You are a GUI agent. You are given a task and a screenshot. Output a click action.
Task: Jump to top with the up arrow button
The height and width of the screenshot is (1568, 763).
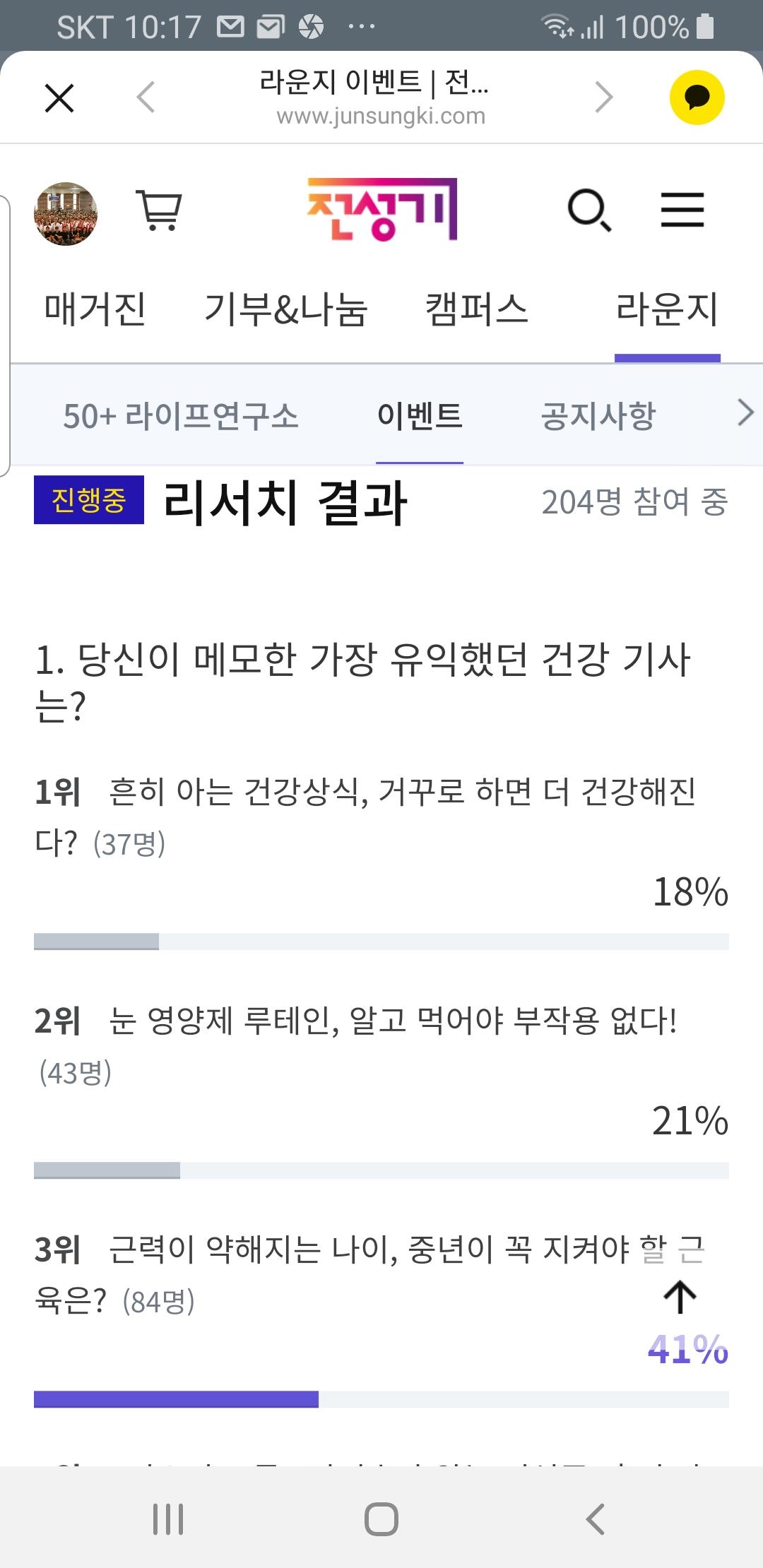680,1297
